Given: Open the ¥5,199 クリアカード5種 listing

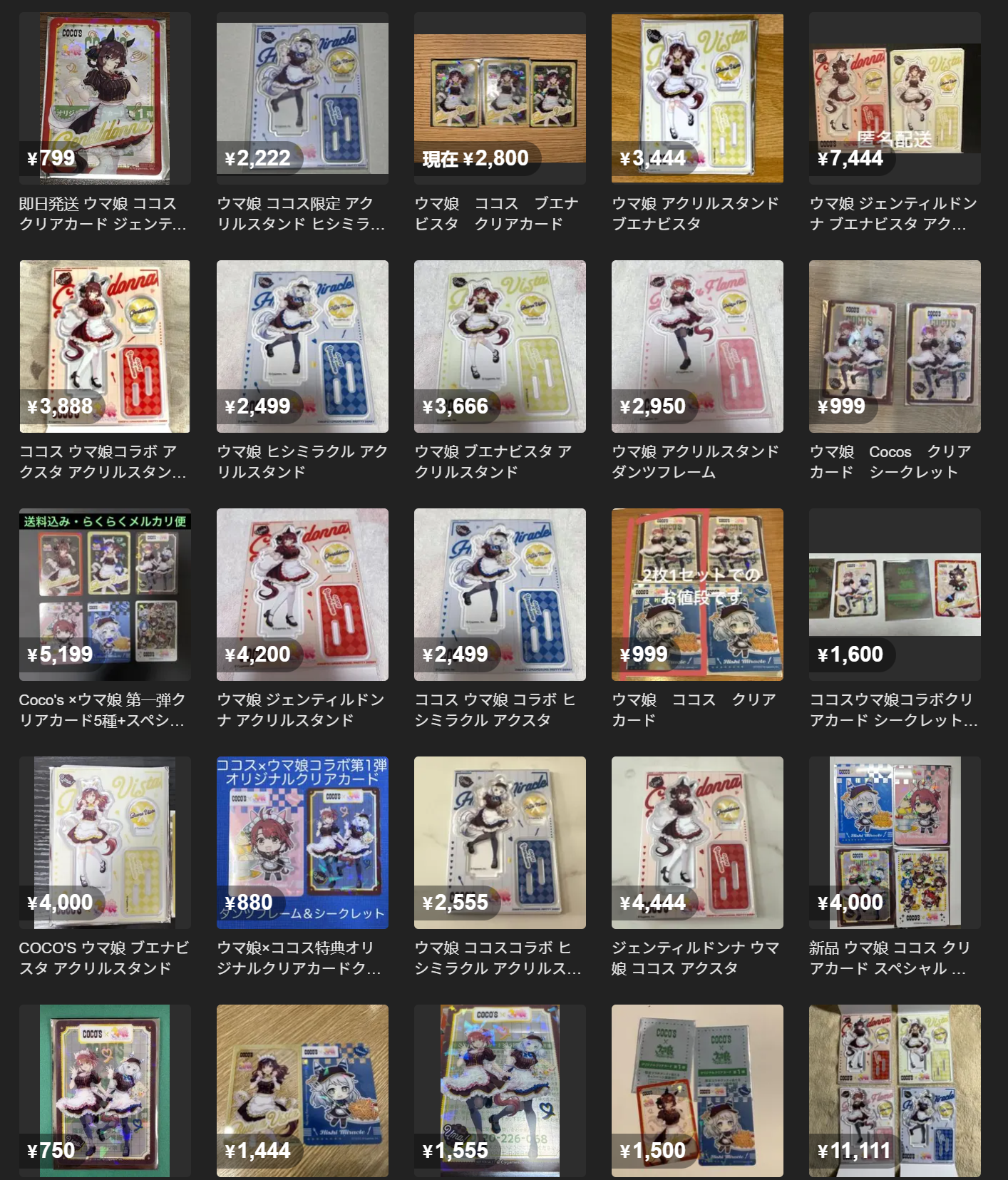Looking at the screenshot, I should (105, 595).
